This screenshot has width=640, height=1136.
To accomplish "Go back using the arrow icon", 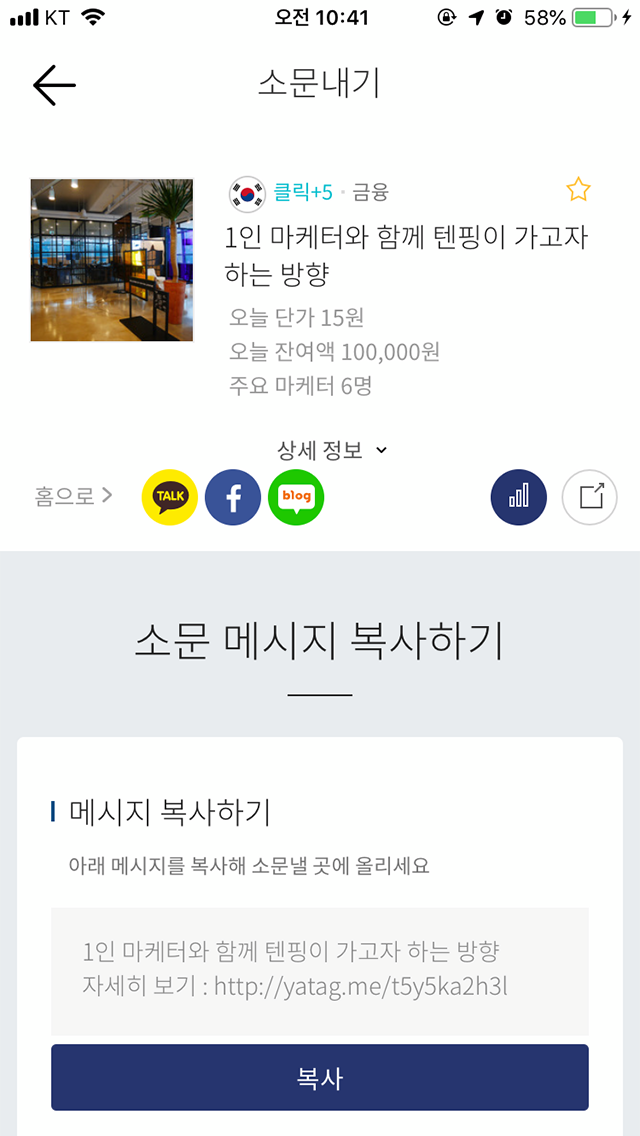I will (x=54, y=85).
